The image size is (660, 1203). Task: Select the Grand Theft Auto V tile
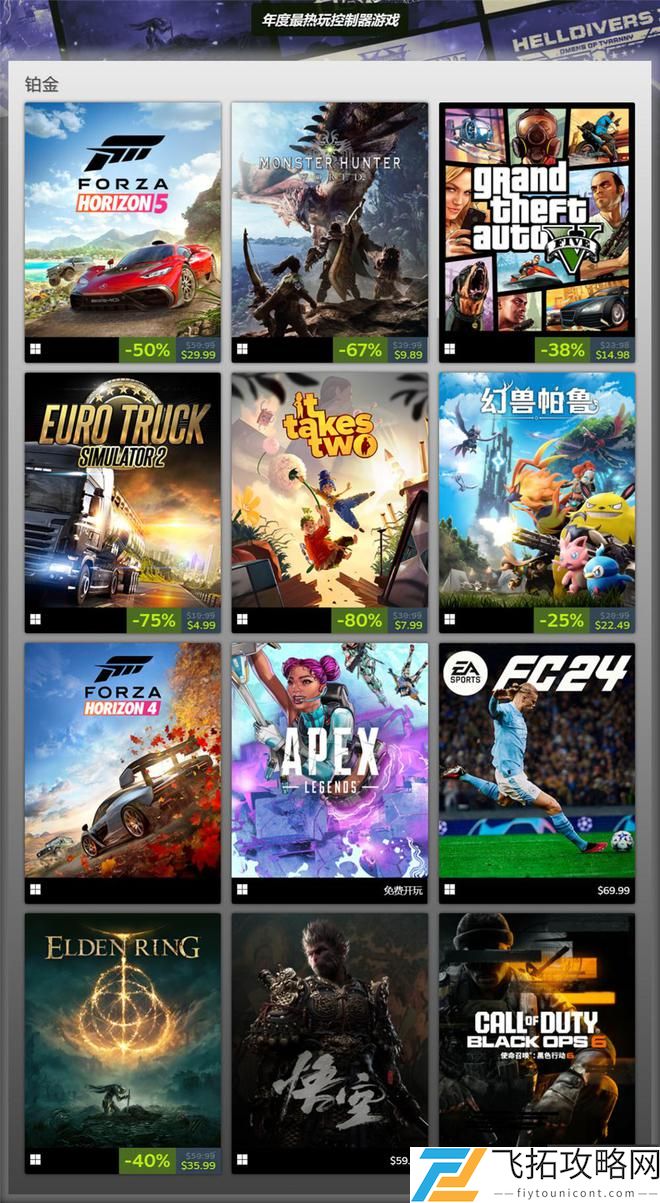[537, 220]
